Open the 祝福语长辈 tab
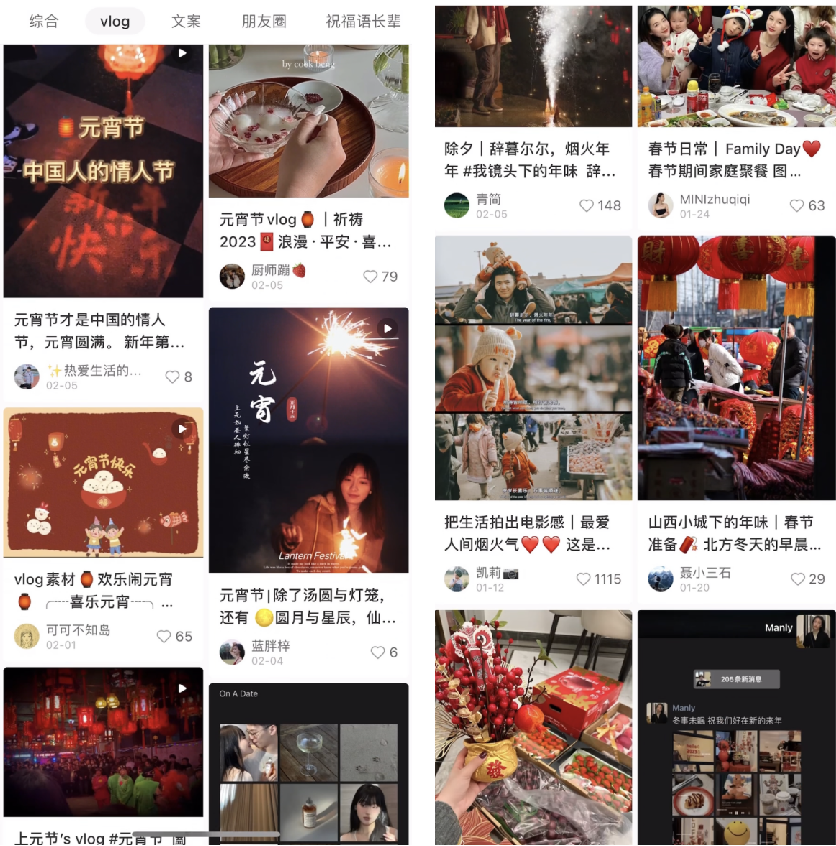 pos(363,21)
